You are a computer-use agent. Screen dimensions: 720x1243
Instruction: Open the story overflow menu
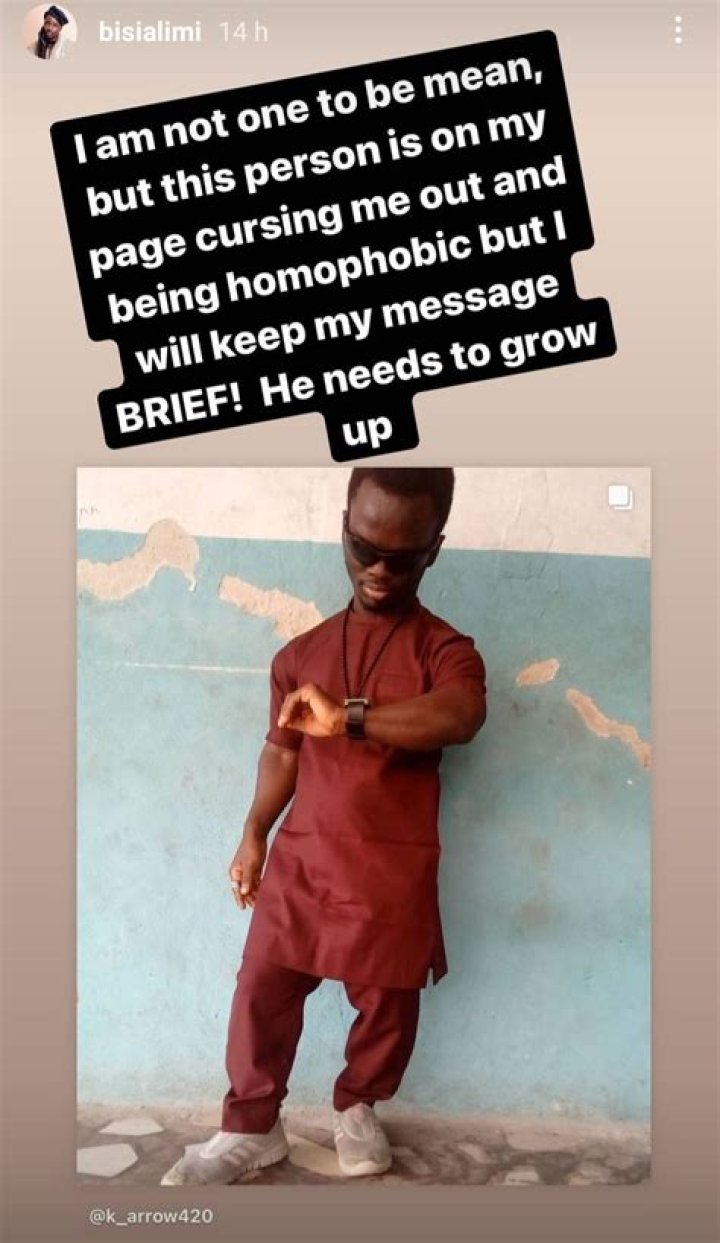click(679, 31)
